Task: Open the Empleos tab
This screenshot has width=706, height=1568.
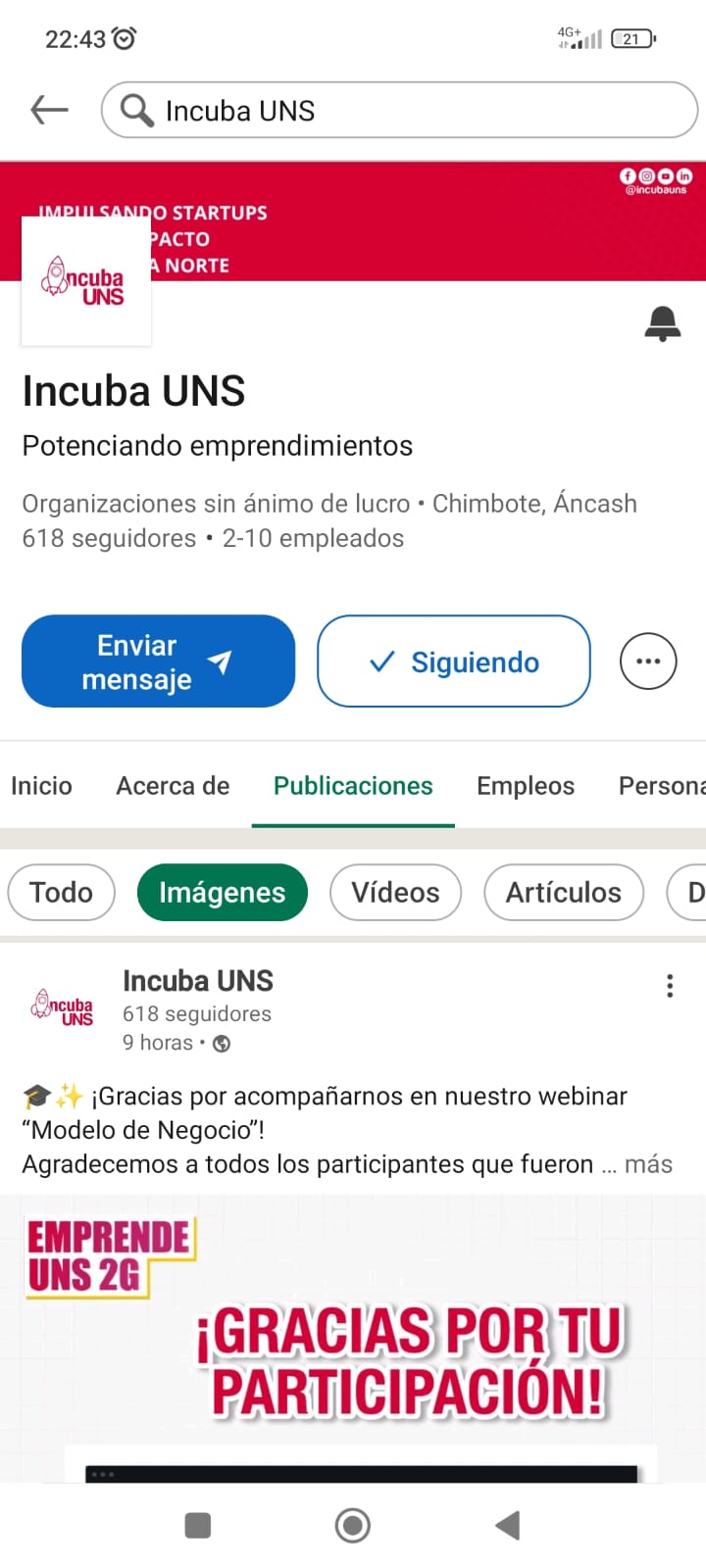Action: 526,786
